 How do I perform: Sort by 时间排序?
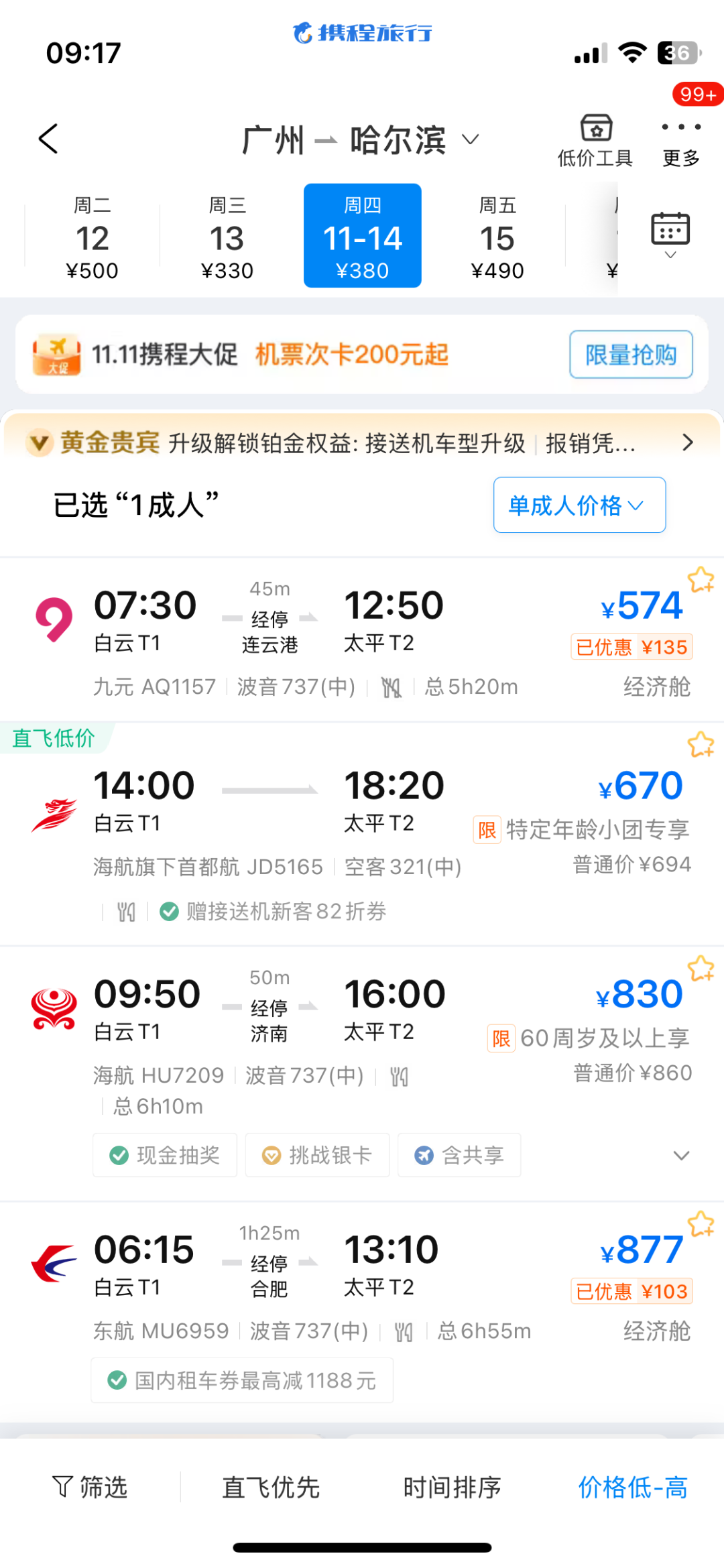(x=452, y=1487)
